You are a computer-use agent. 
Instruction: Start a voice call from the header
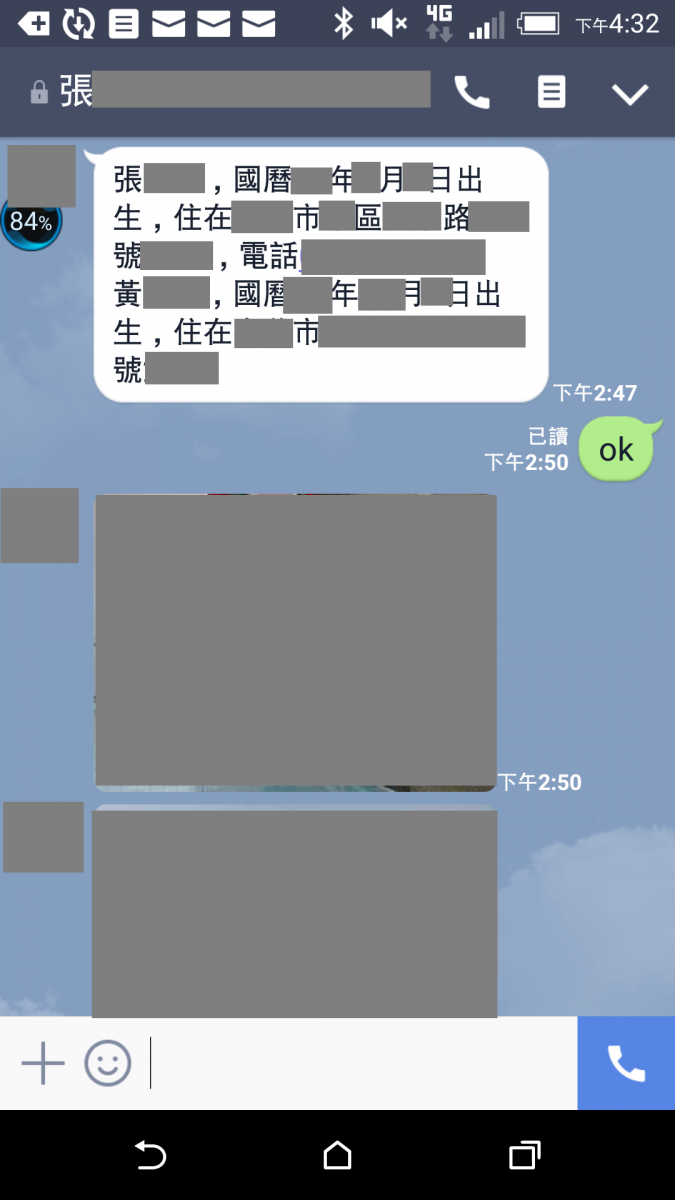pyautogui.click(x=471, y=93)
